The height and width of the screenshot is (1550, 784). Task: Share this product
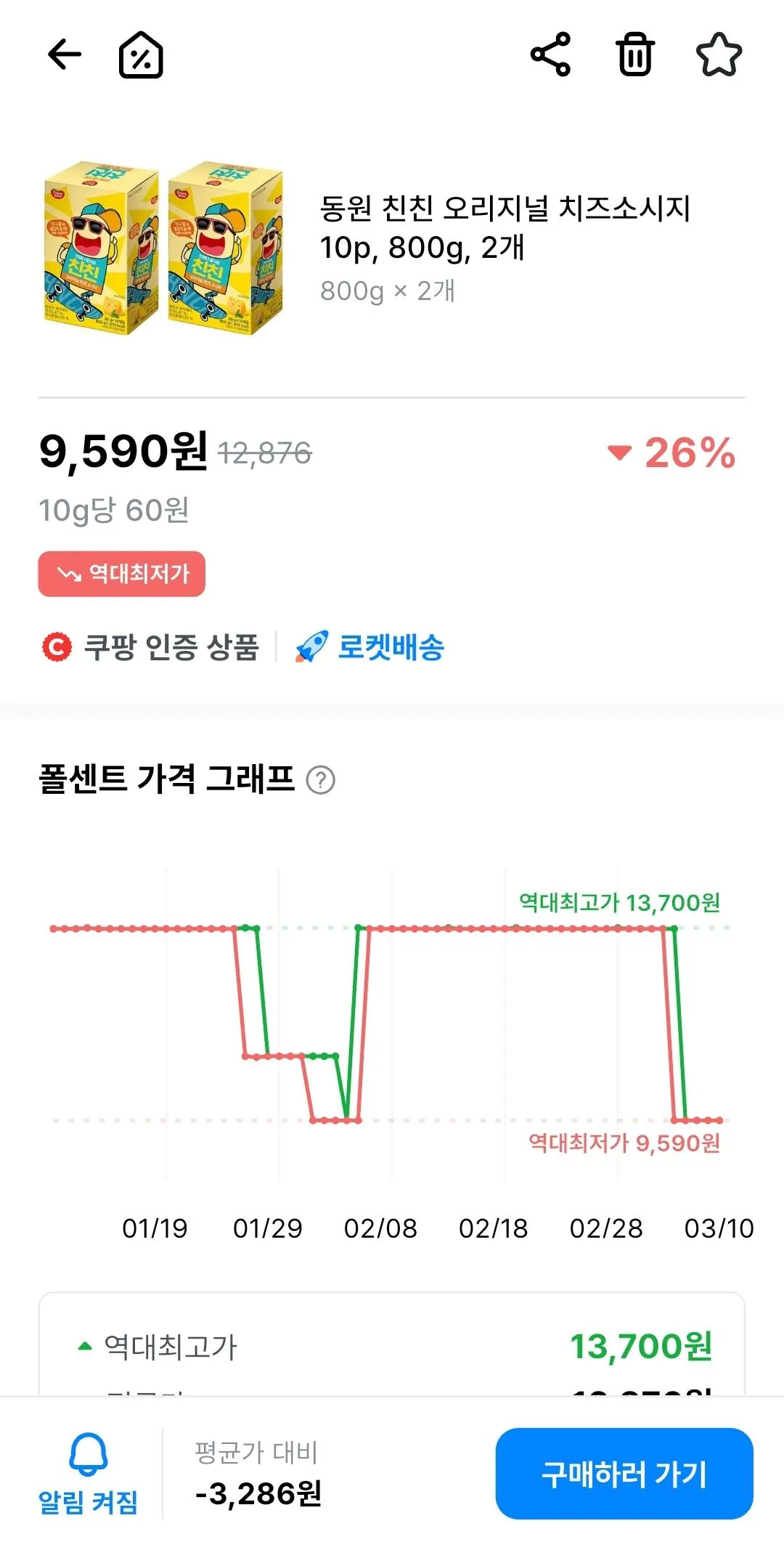pyautogui.click(x=551, y=55)
